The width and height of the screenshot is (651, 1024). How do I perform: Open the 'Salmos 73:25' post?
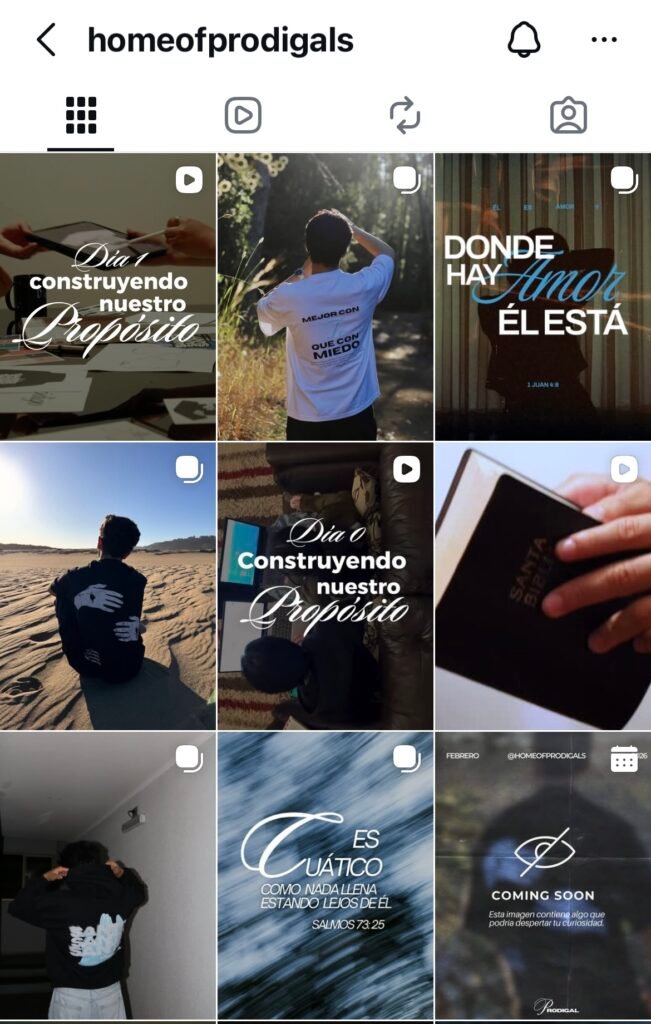[x=325, y=876]
